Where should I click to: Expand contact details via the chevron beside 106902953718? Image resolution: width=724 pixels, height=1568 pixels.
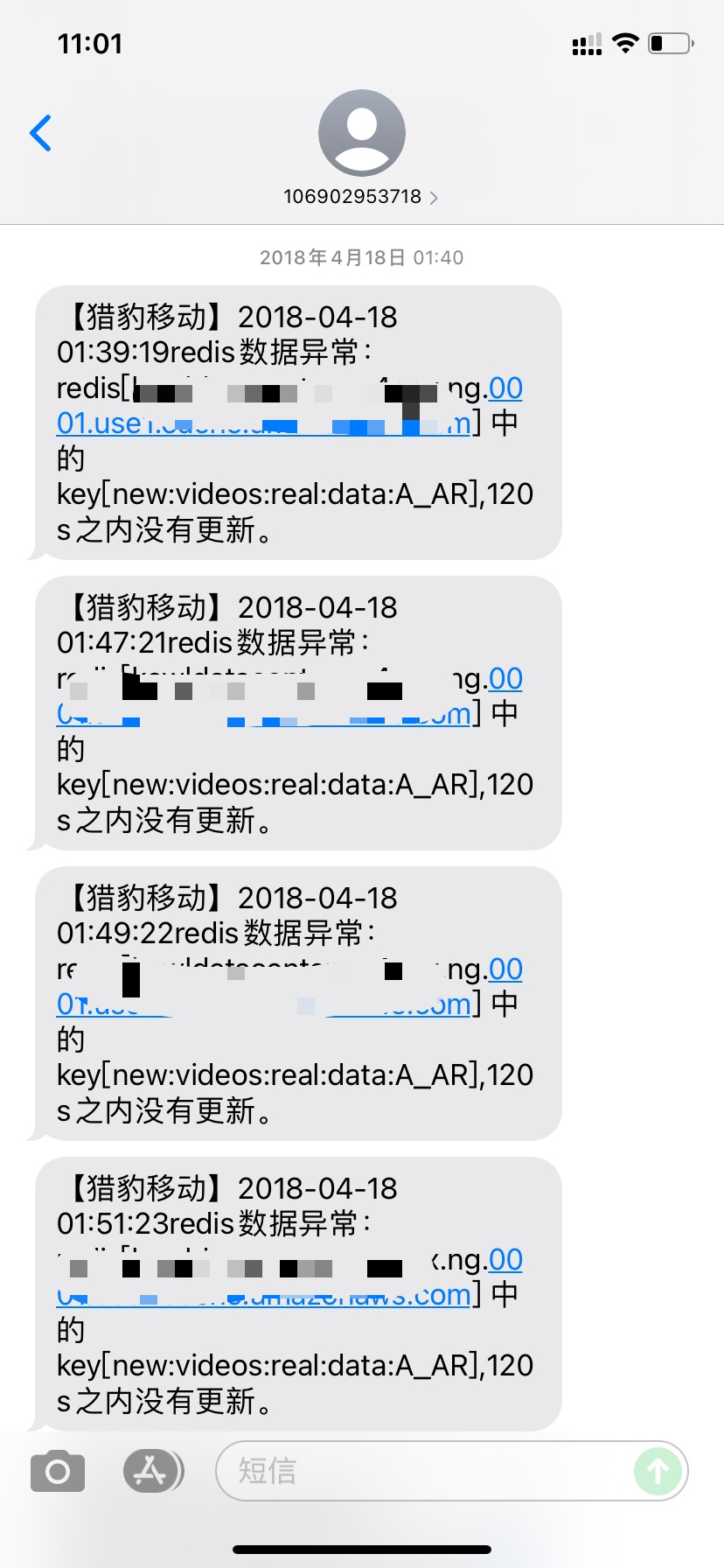(x=434, y=199)
